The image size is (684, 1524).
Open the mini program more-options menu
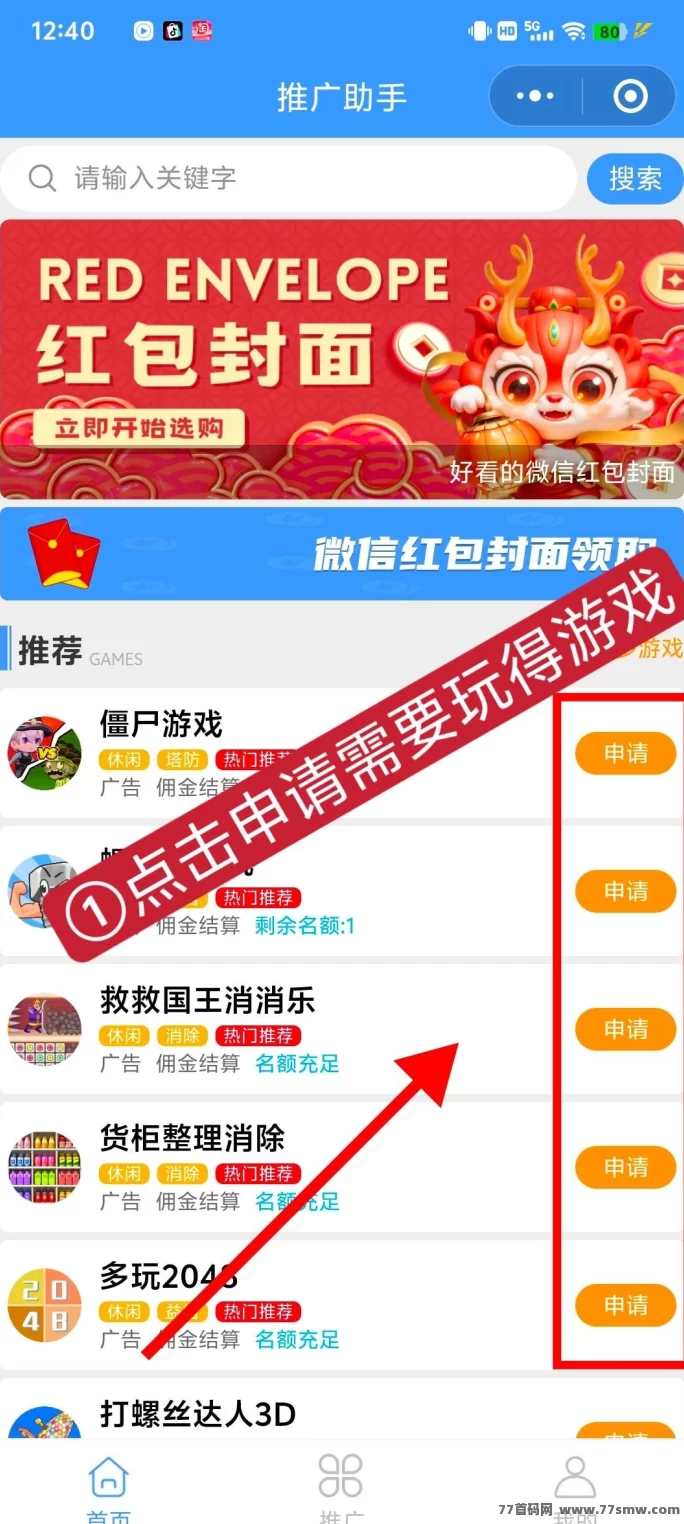(535, 96)
